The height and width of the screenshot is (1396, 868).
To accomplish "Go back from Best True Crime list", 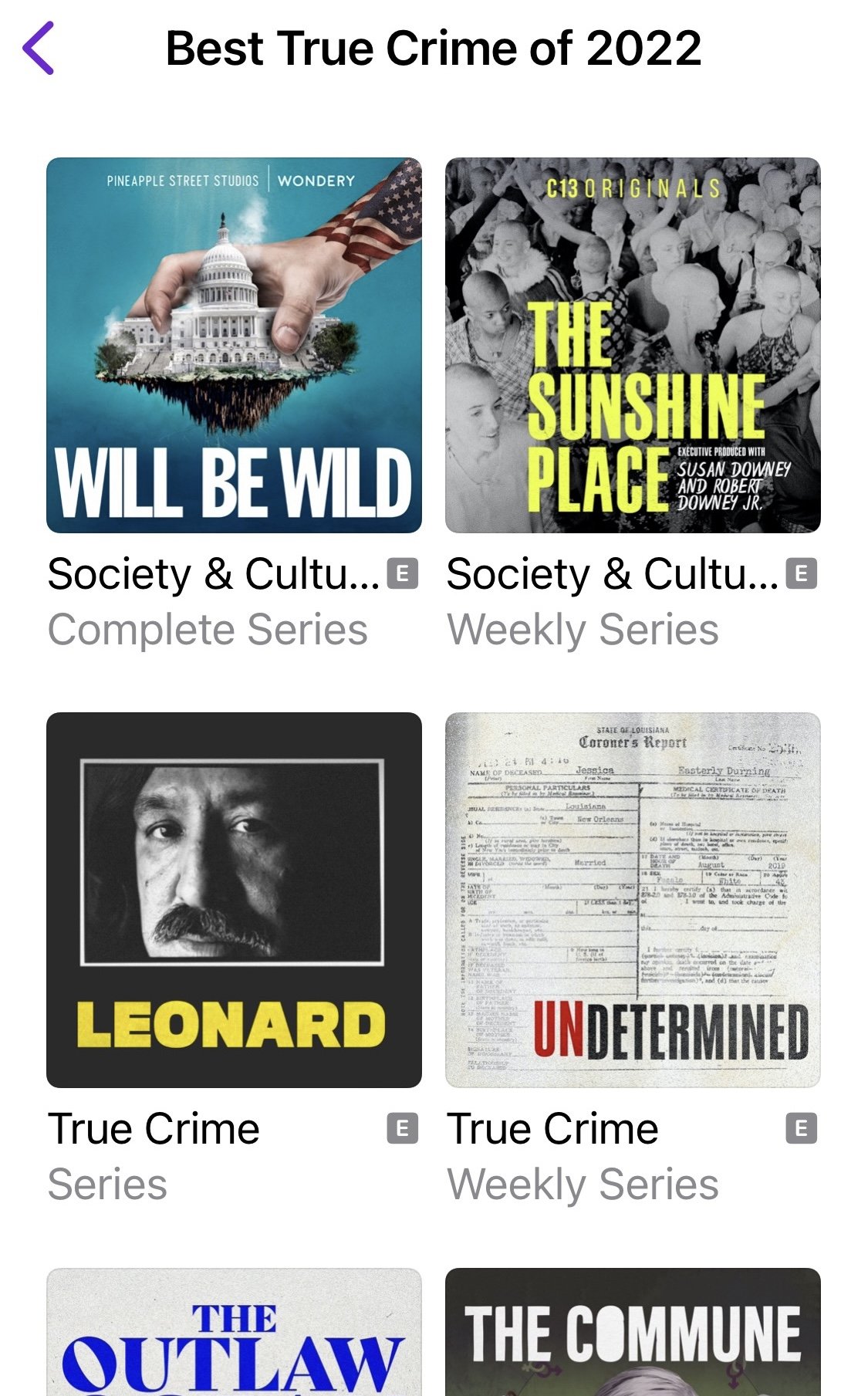I will pyautogui.click(x=39, y=48).
